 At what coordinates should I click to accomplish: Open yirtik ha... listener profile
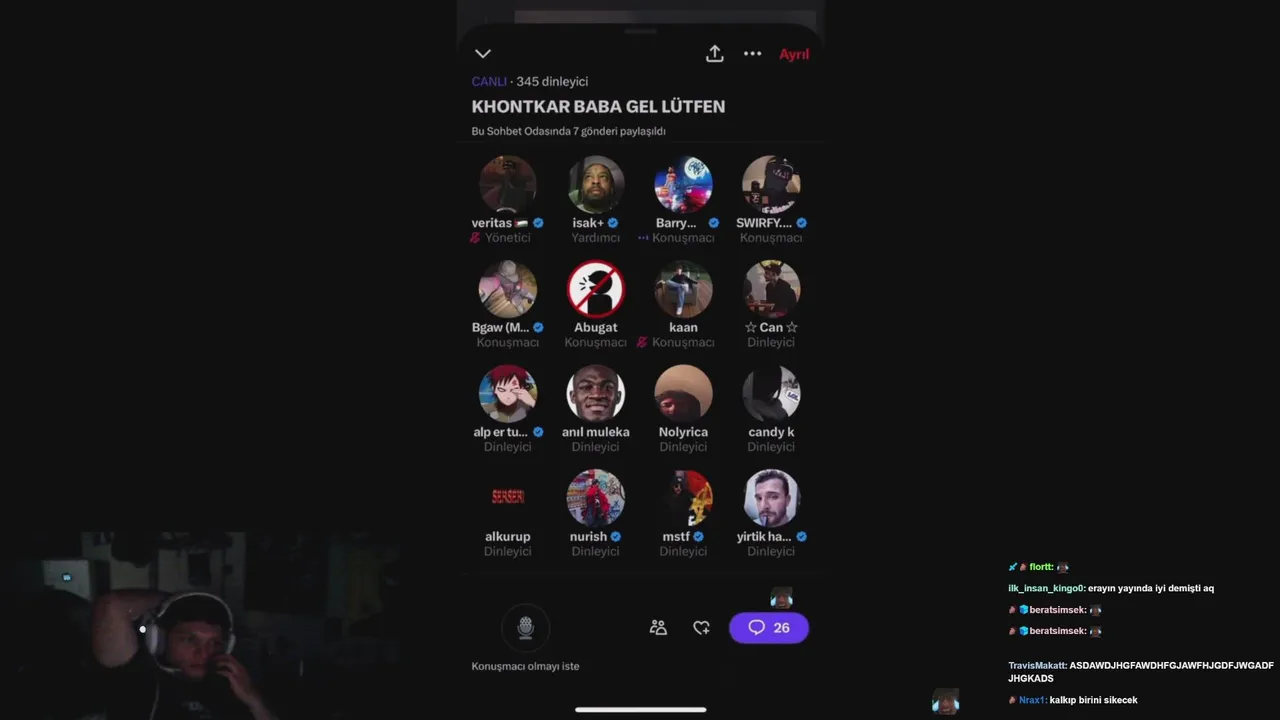(x=771, y=498)
